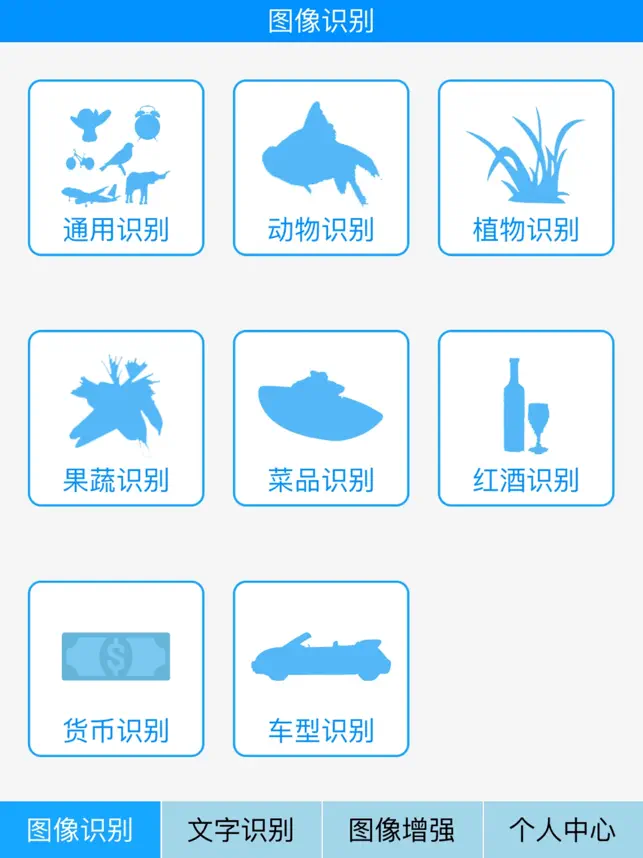This screenshot has width=643, height=858.
Task: Launch 植物识别 plant recognition
Action: [x=526, y=168]
